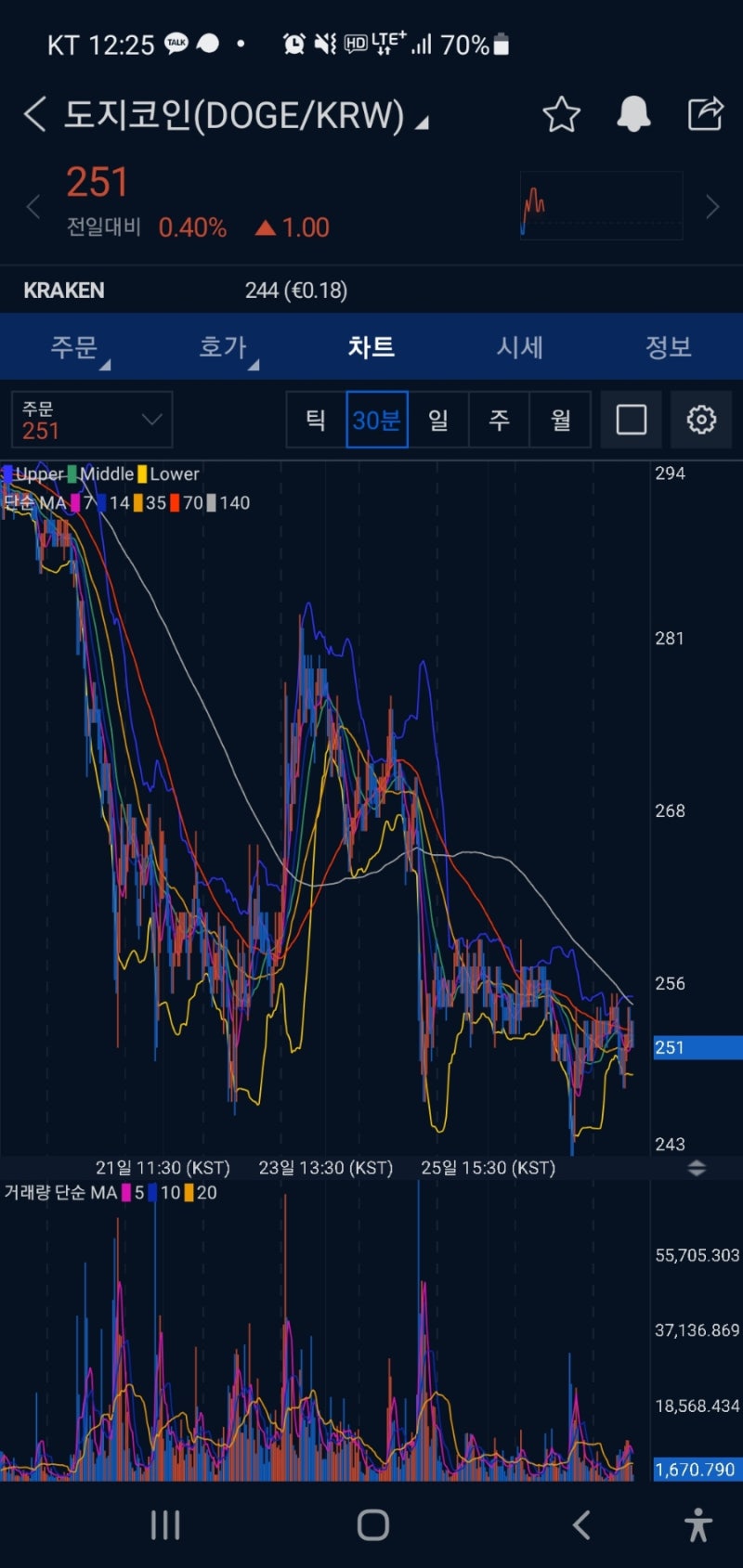743x1568 pixels.
Task: Switch to the 정보 tab
Action: [669, 347]
